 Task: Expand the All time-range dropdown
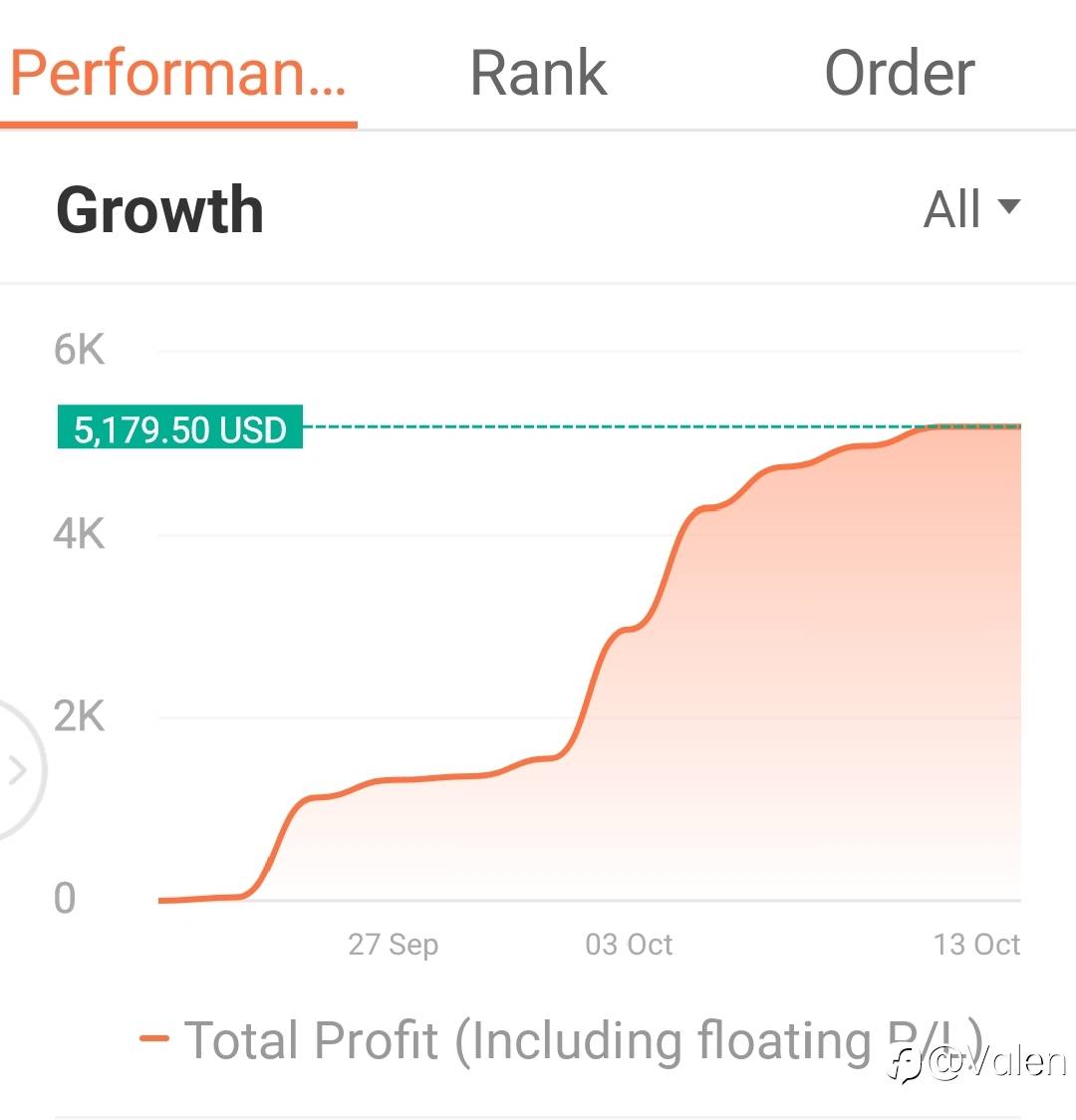coord(971,209)
